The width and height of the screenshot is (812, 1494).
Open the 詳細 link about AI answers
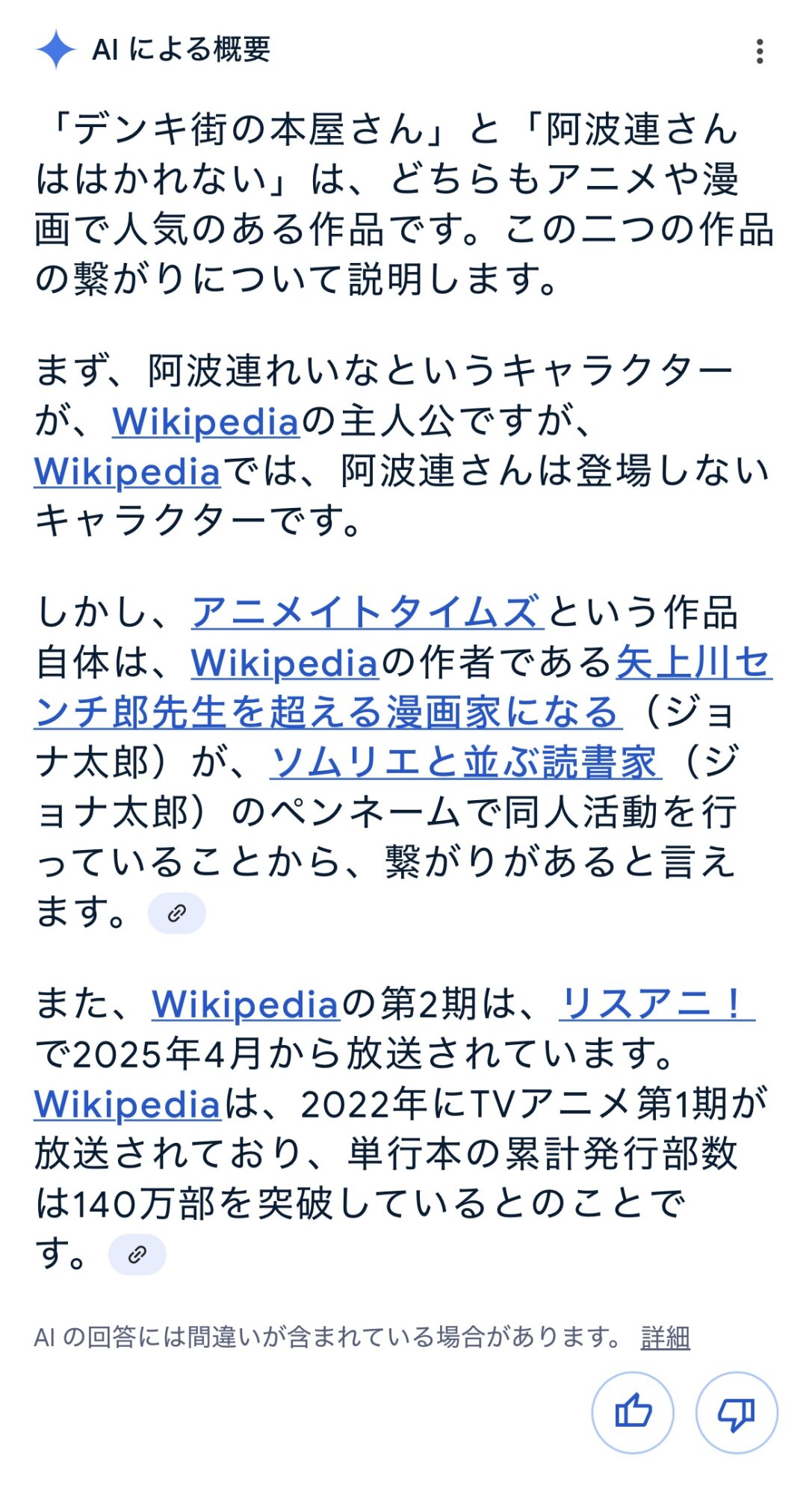665,1336
